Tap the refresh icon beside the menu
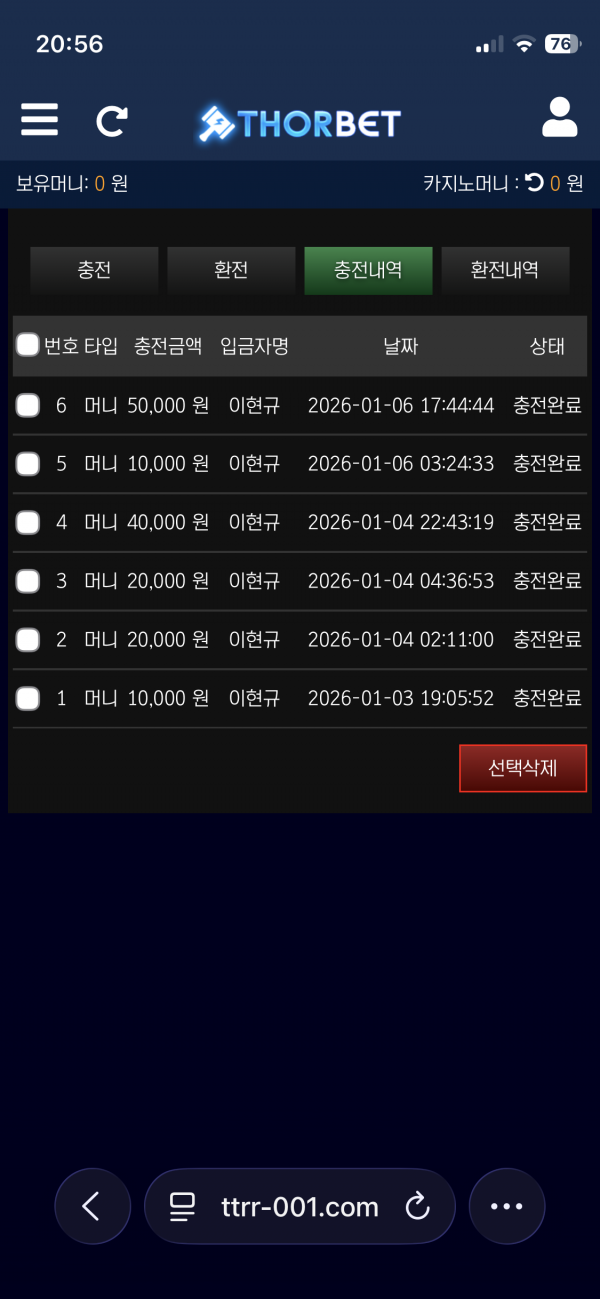 [x=111, y=121]
